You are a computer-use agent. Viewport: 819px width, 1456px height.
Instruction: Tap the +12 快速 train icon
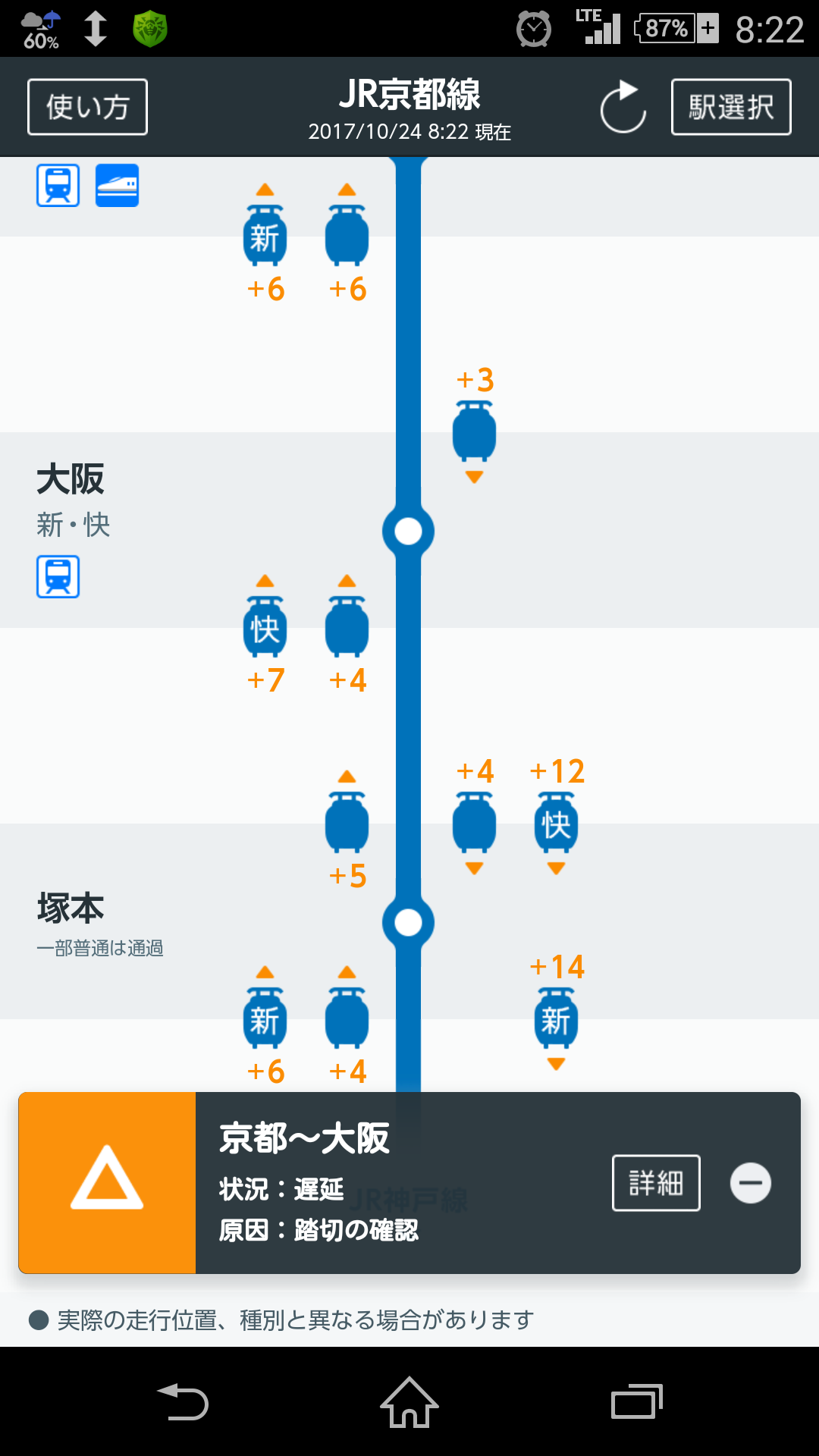(x=556, y=824)
